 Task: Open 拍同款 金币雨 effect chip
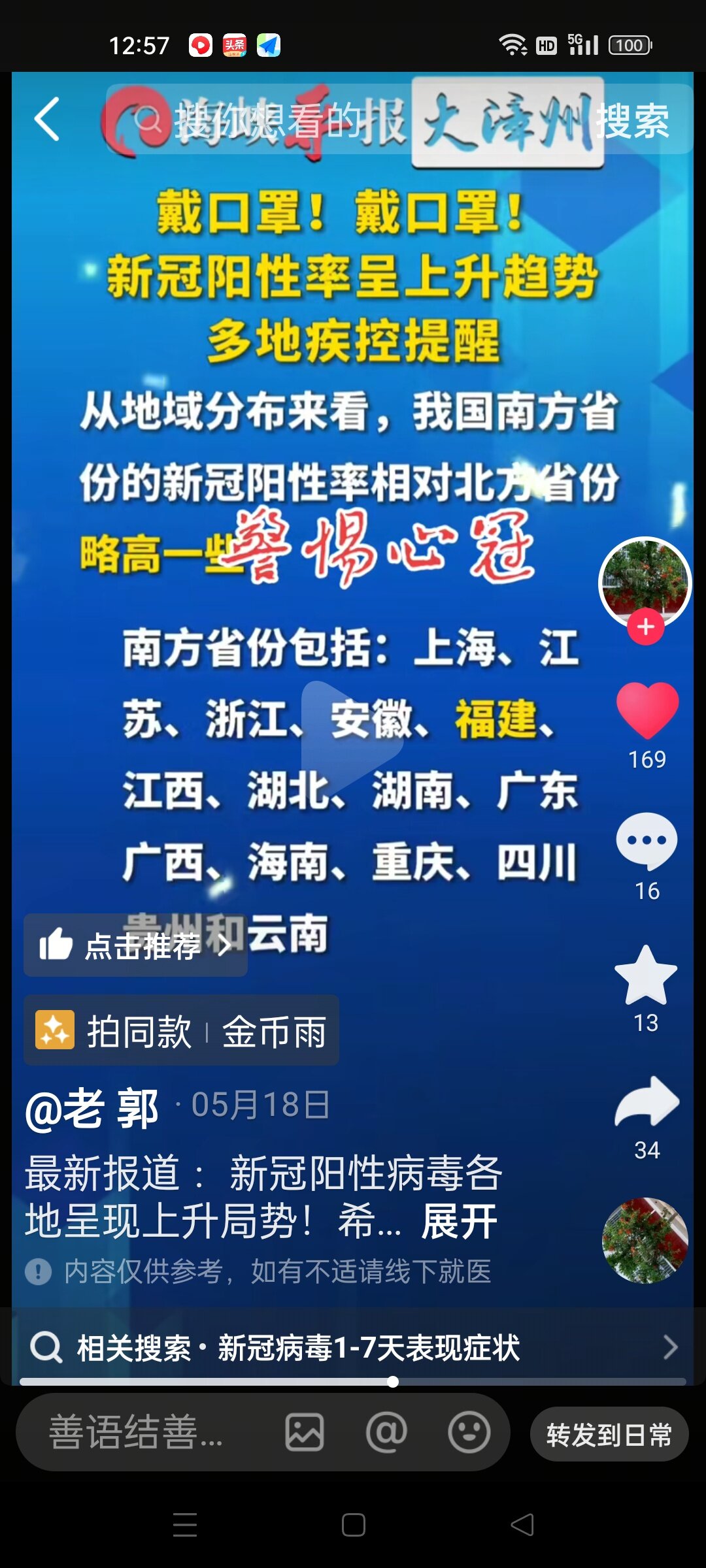click(x=181, y=1031)
